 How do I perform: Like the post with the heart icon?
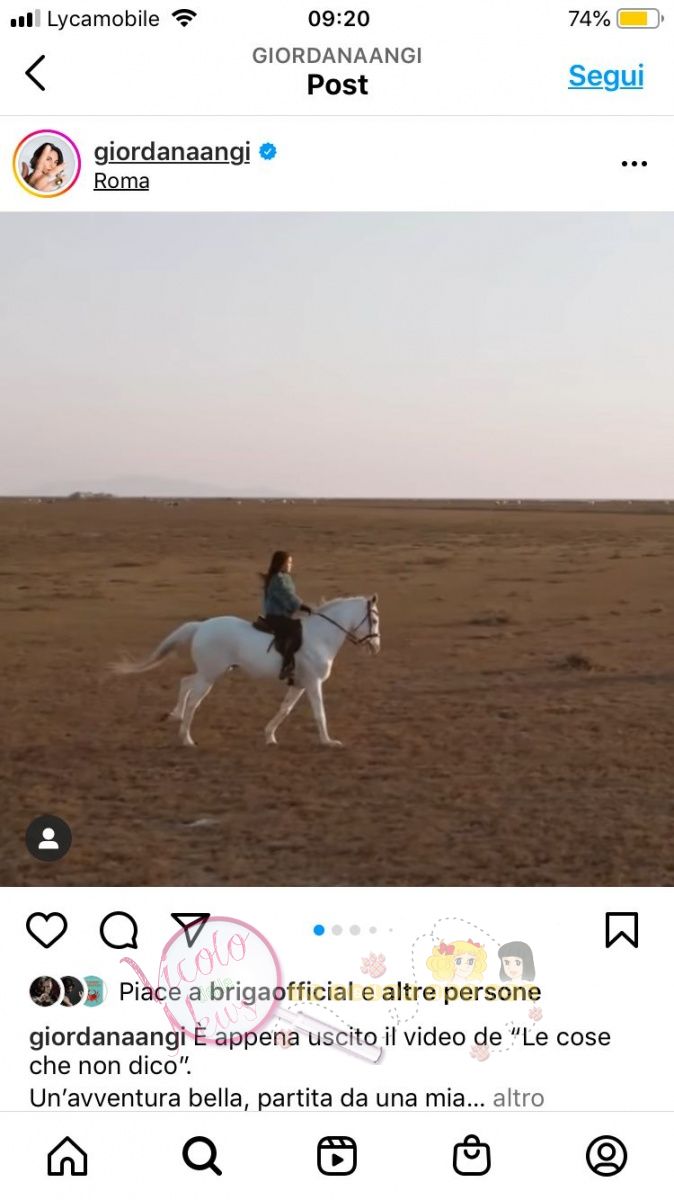[46, 930]
